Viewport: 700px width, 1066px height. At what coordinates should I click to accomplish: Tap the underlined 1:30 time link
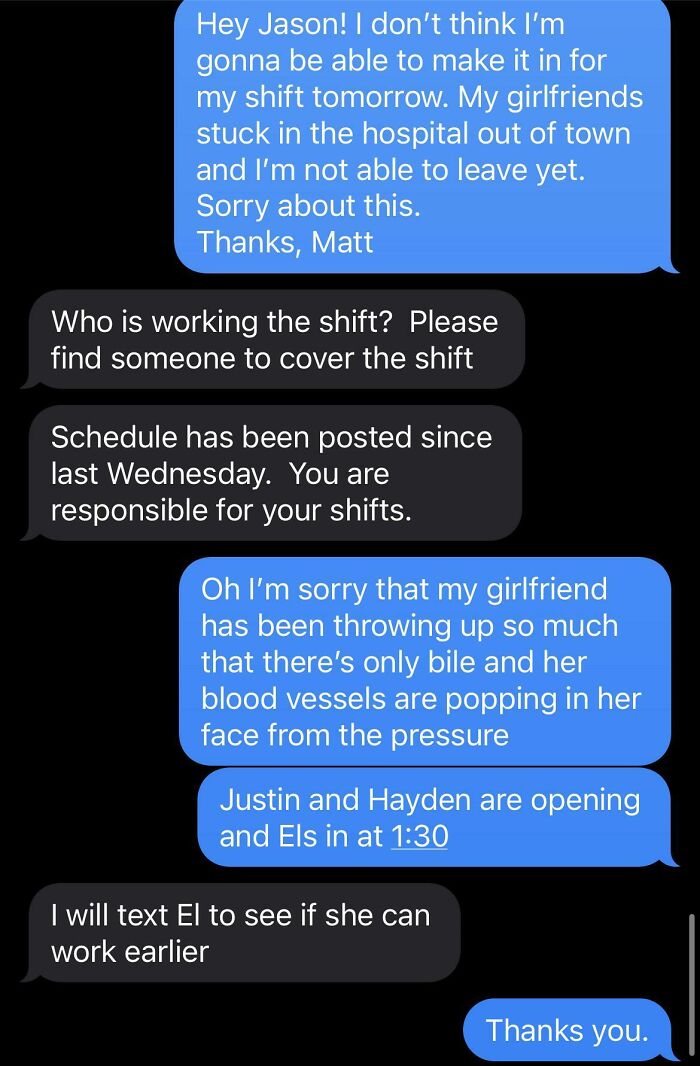pyautogui.click(x=416, y=836)
